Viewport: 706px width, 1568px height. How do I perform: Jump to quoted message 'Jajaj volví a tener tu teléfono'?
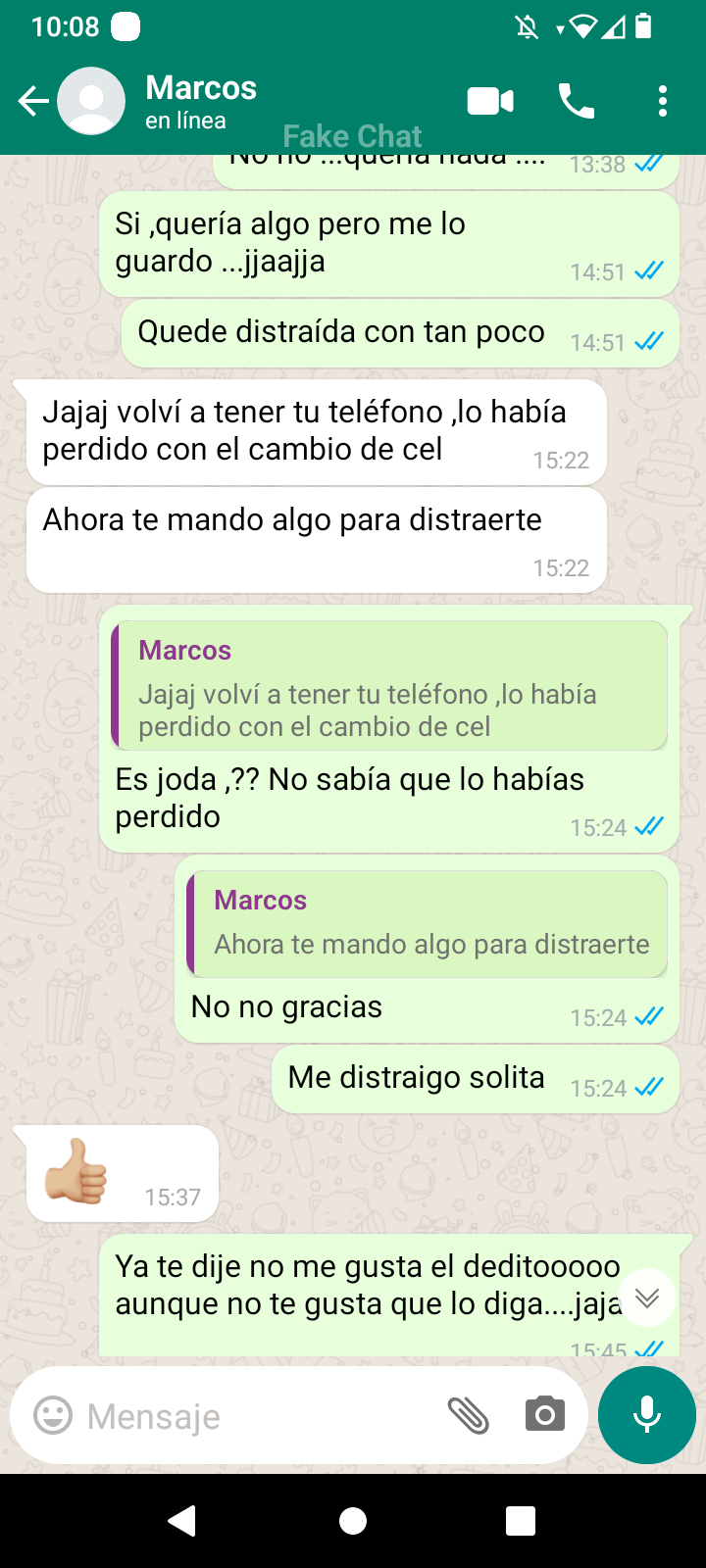pyautogui.click(x=389, y=687)
